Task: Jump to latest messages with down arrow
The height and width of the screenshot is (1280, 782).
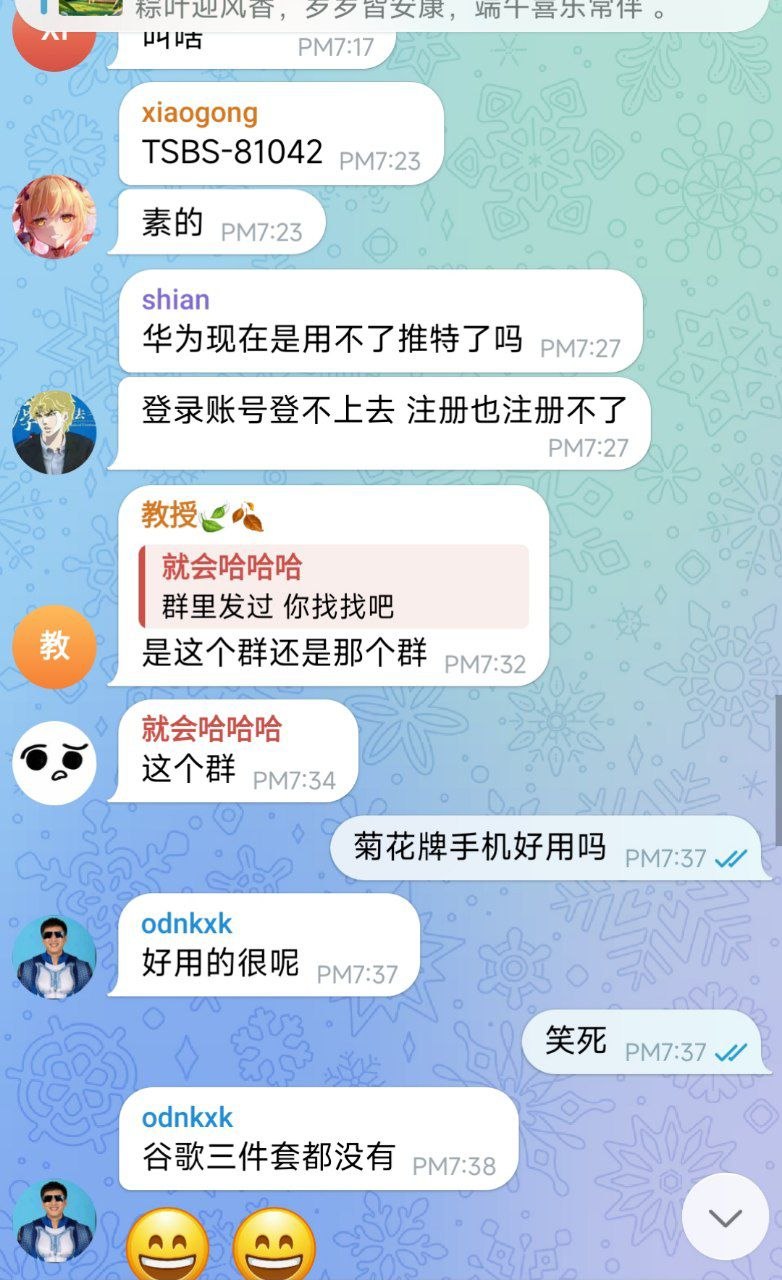Action: pos(725,1217)
